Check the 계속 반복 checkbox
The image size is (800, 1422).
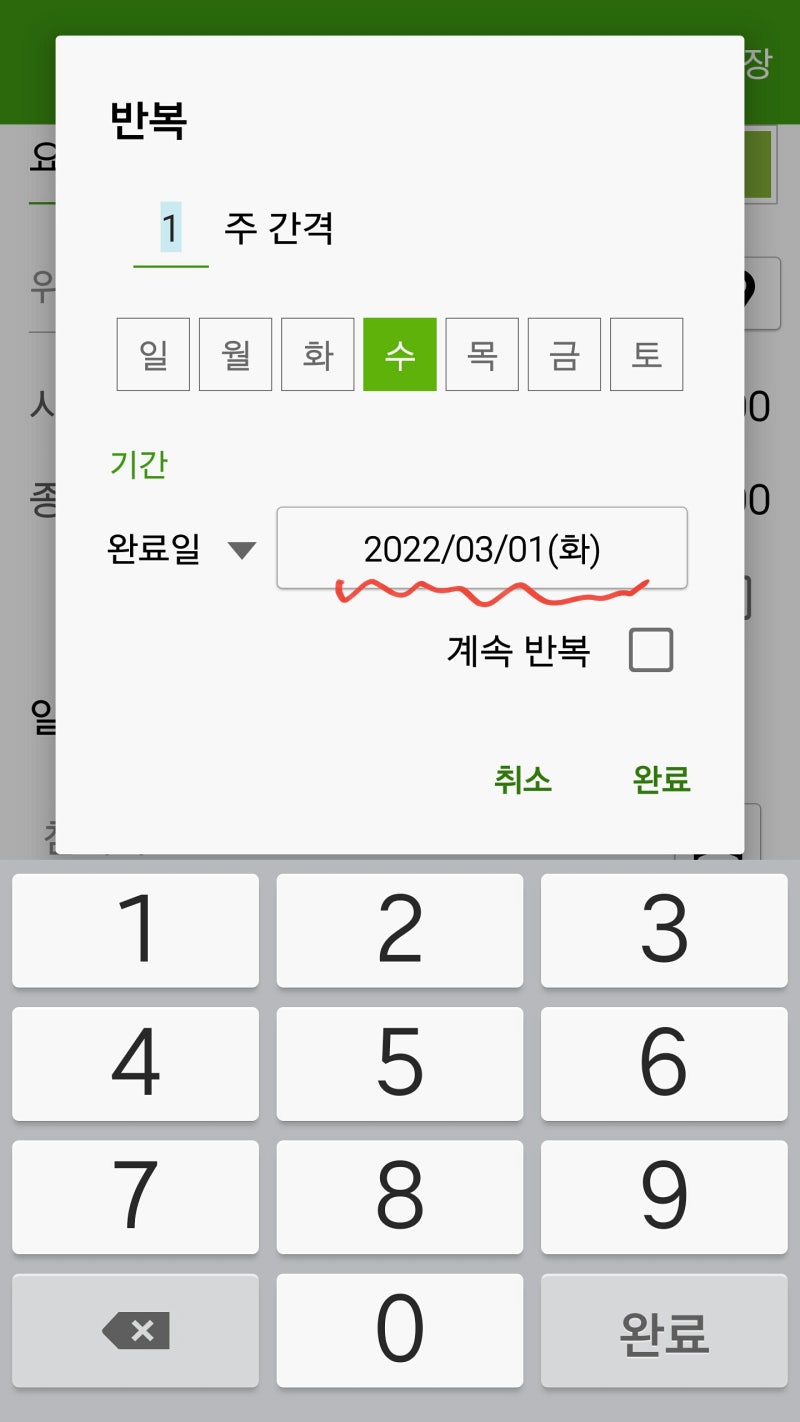coord(651,651)
